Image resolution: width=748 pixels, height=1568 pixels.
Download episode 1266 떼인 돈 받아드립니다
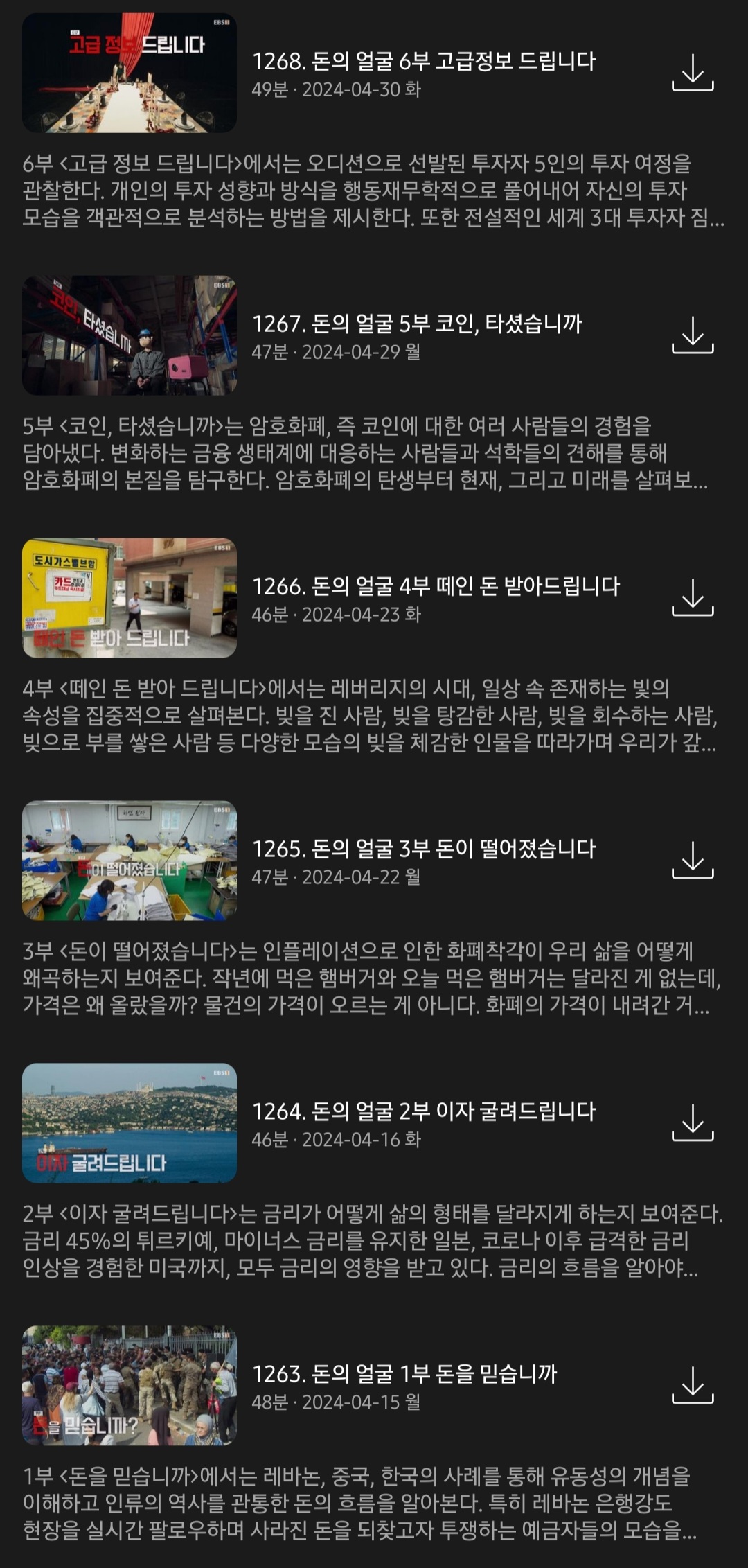693,598
